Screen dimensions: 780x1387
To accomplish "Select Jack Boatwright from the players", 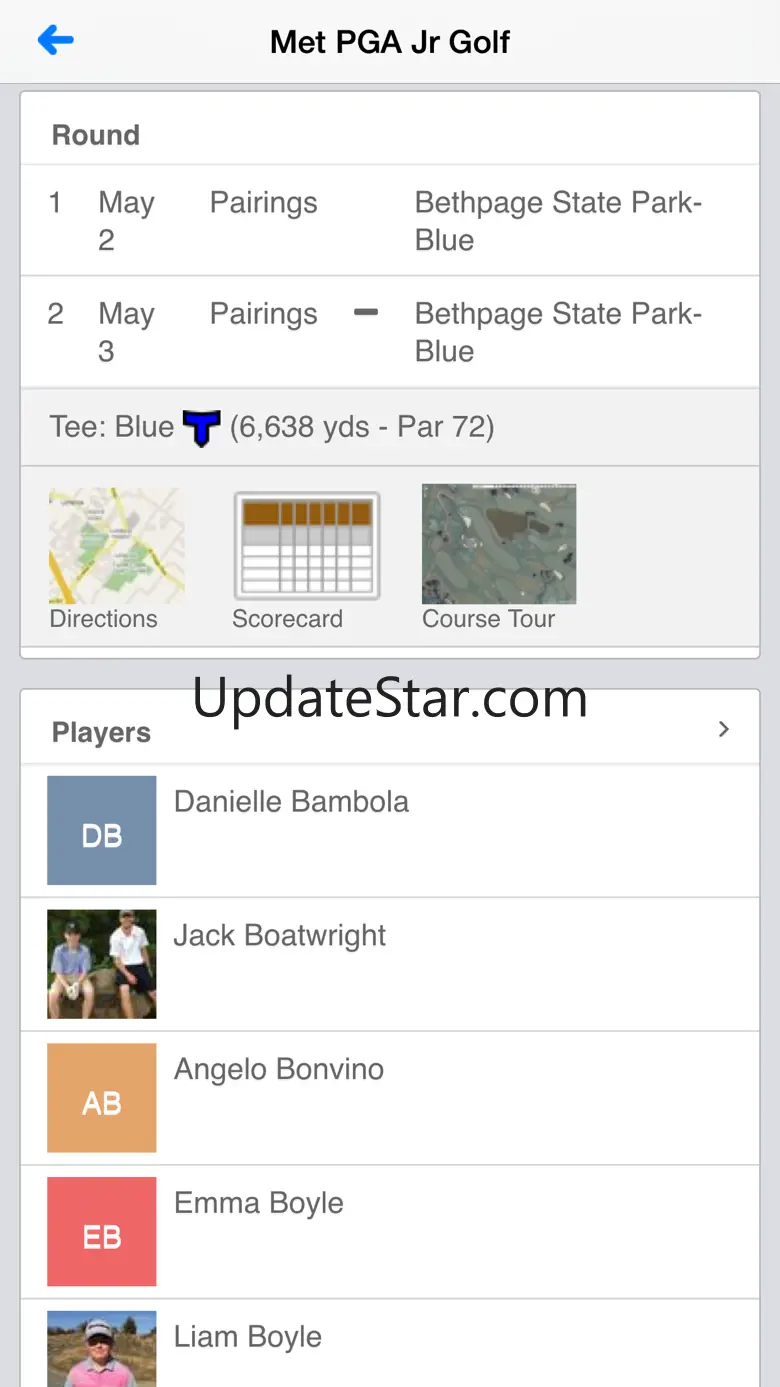I will (x=280, y=936).
